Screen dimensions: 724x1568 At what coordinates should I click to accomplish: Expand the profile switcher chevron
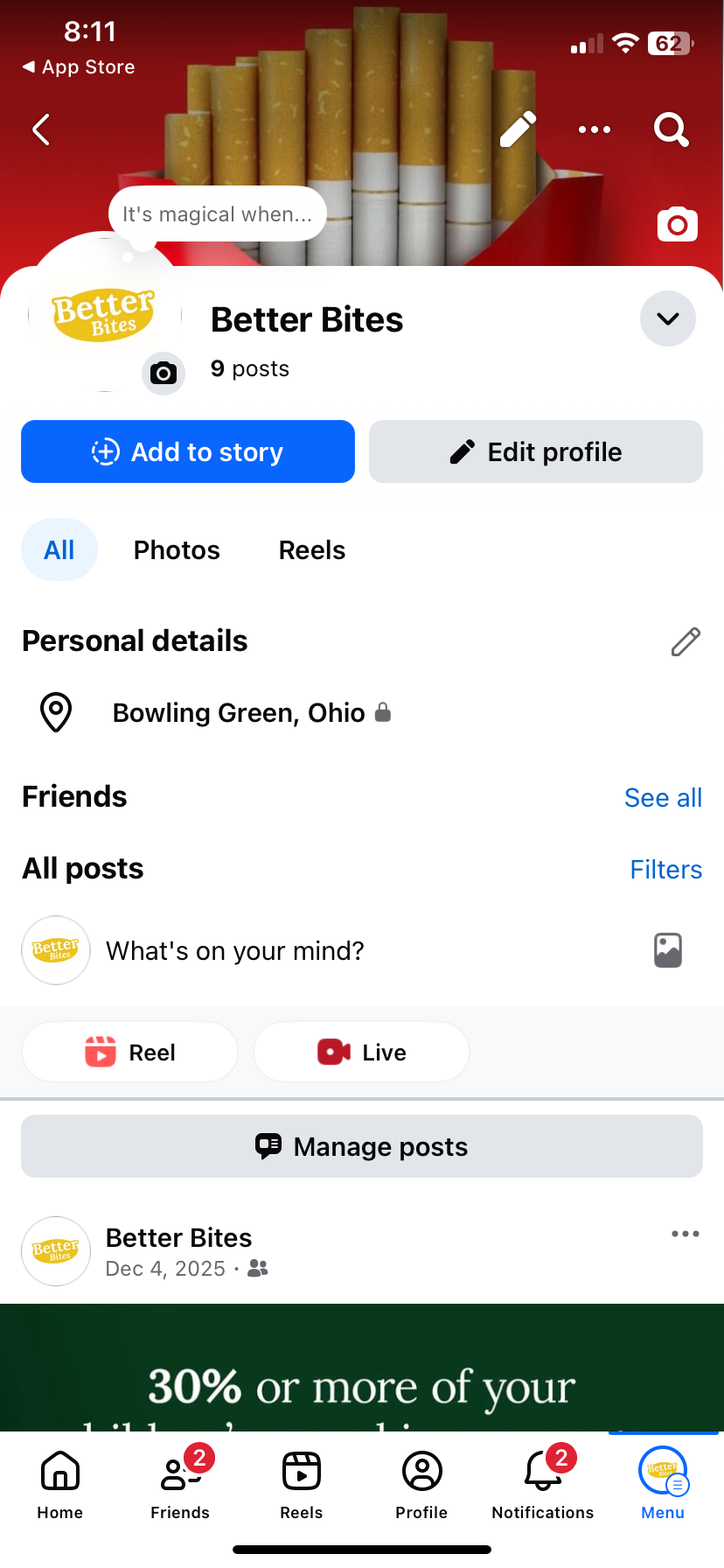[x=668, y=318]
